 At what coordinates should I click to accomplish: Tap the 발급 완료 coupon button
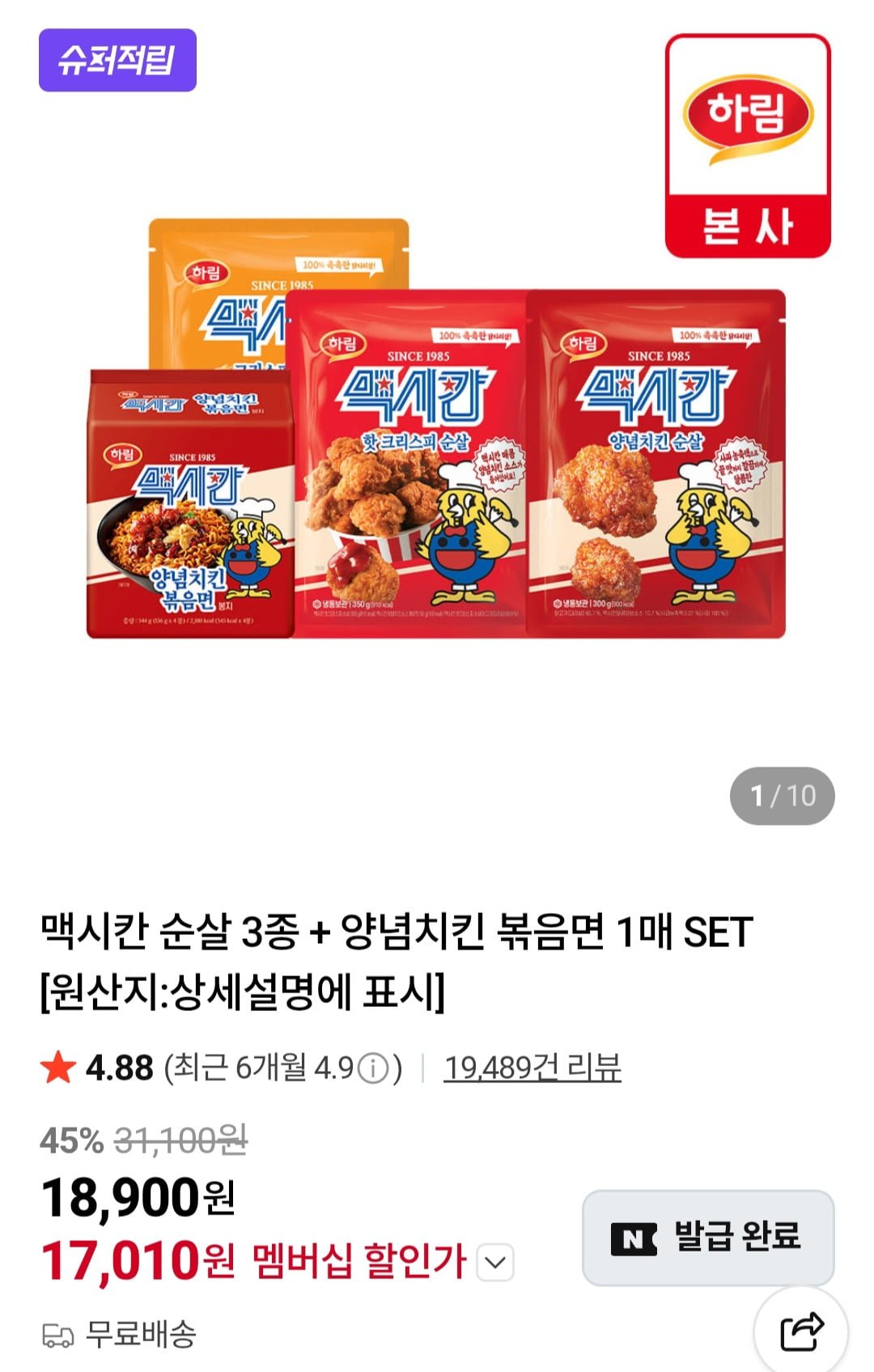point(707,1237)
